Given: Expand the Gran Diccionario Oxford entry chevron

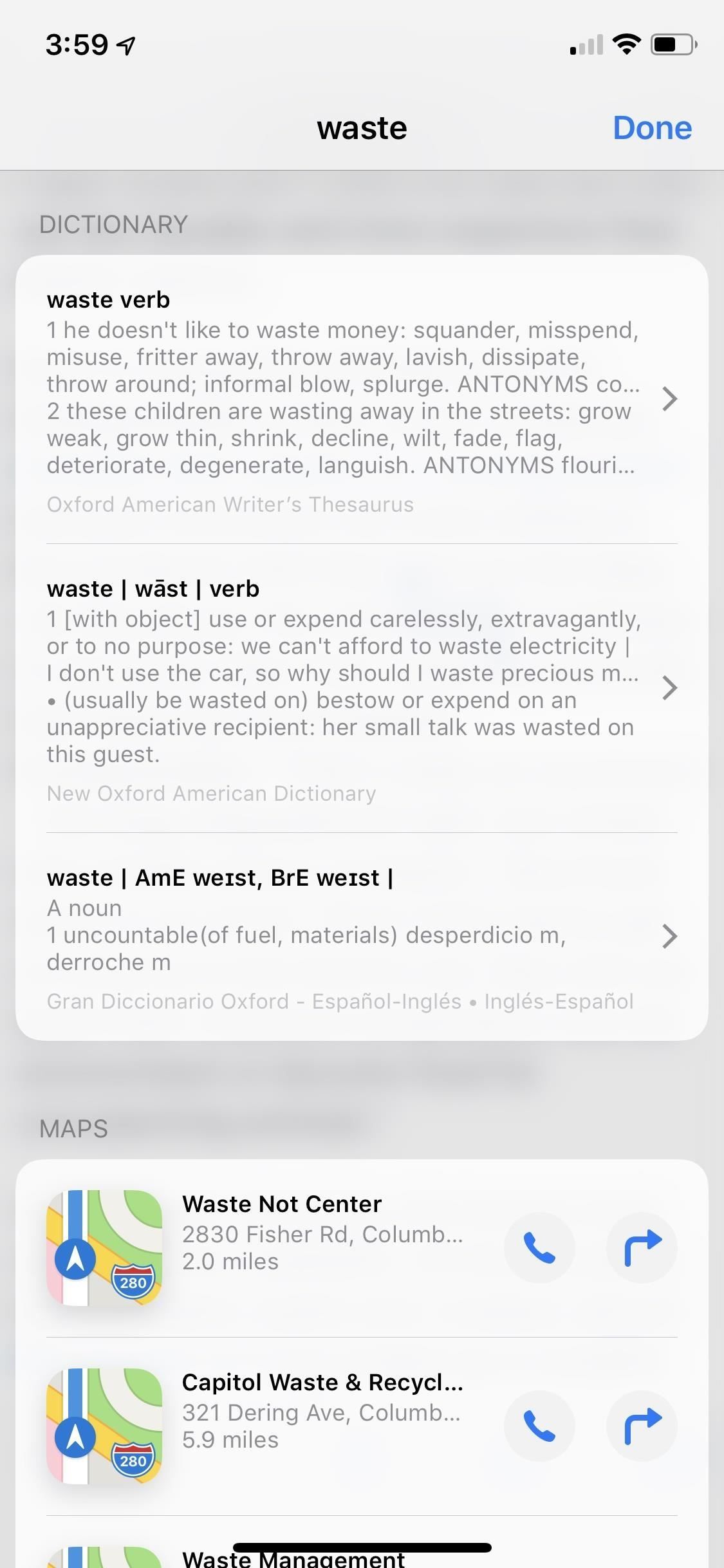Looking at the screenshot, I should (x=671, y=937).
